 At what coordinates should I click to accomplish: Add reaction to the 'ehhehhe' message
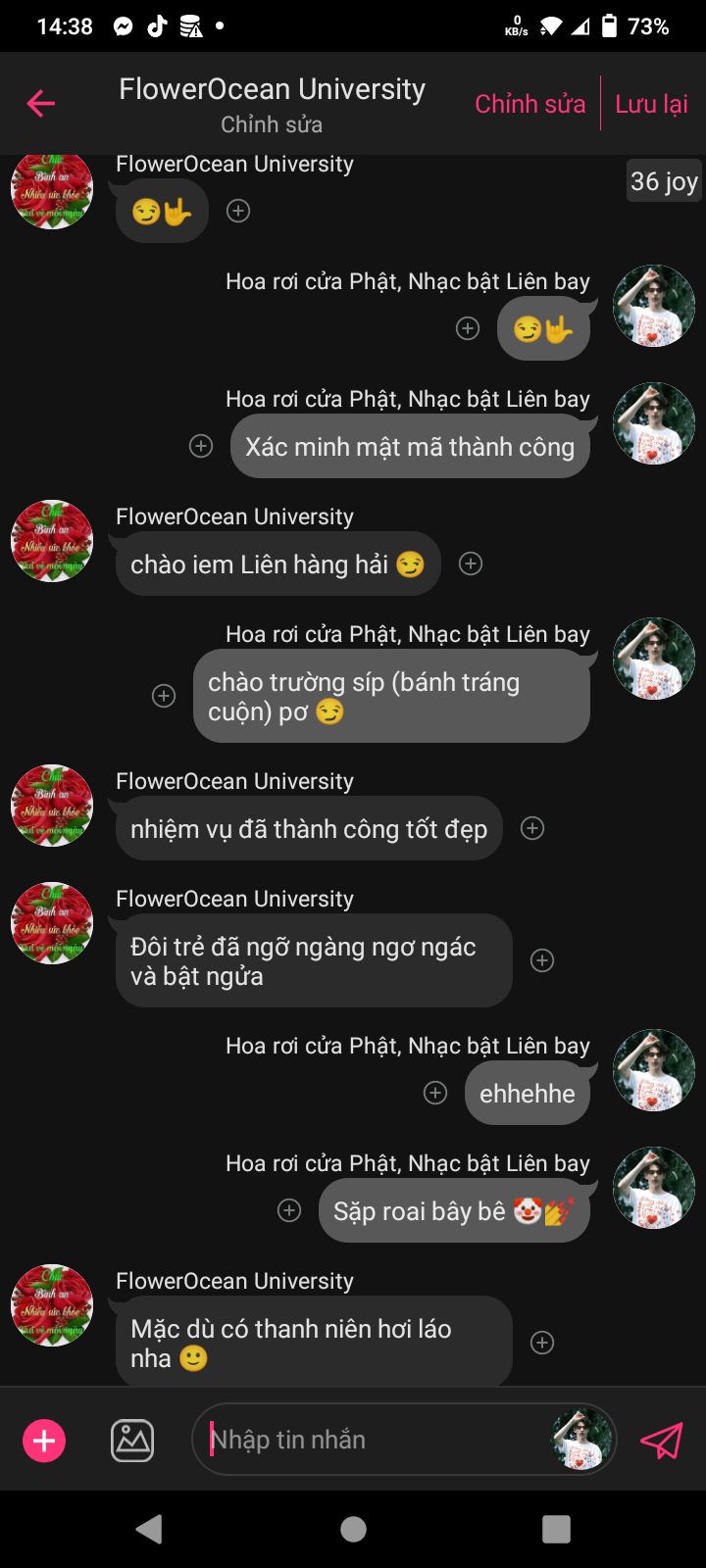point(435,1093)
